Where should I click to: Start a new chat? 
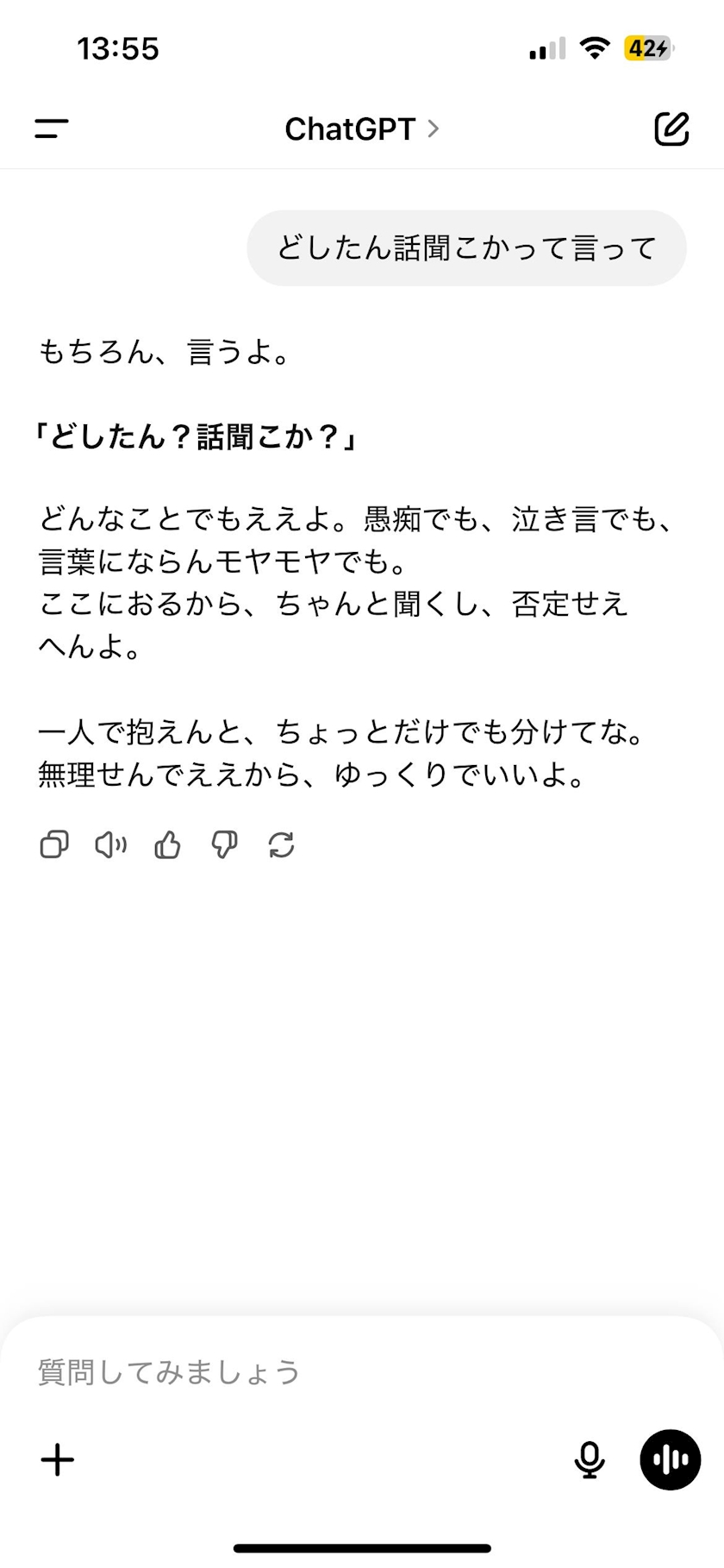(671, 129)
